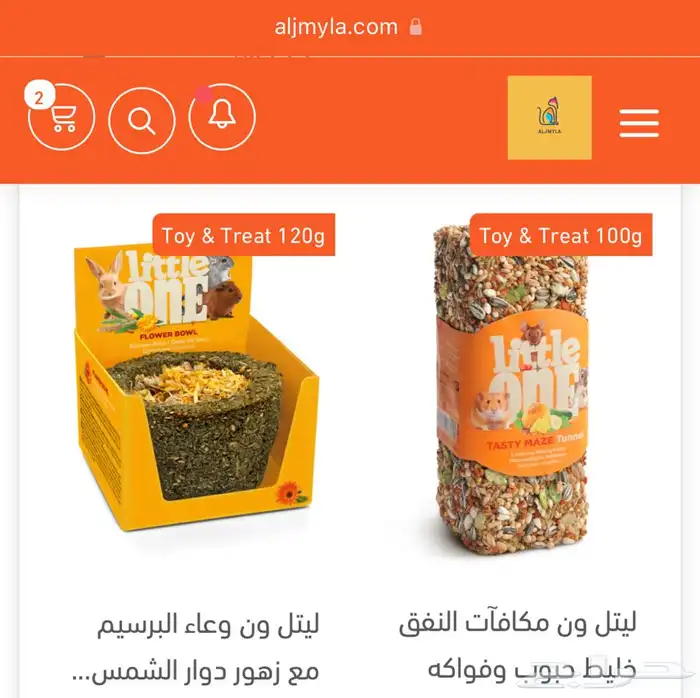Go to the Aljmyla store homepage logo
Screen dimensions: 700x698
pyautogui.click(x=549, y=118)
